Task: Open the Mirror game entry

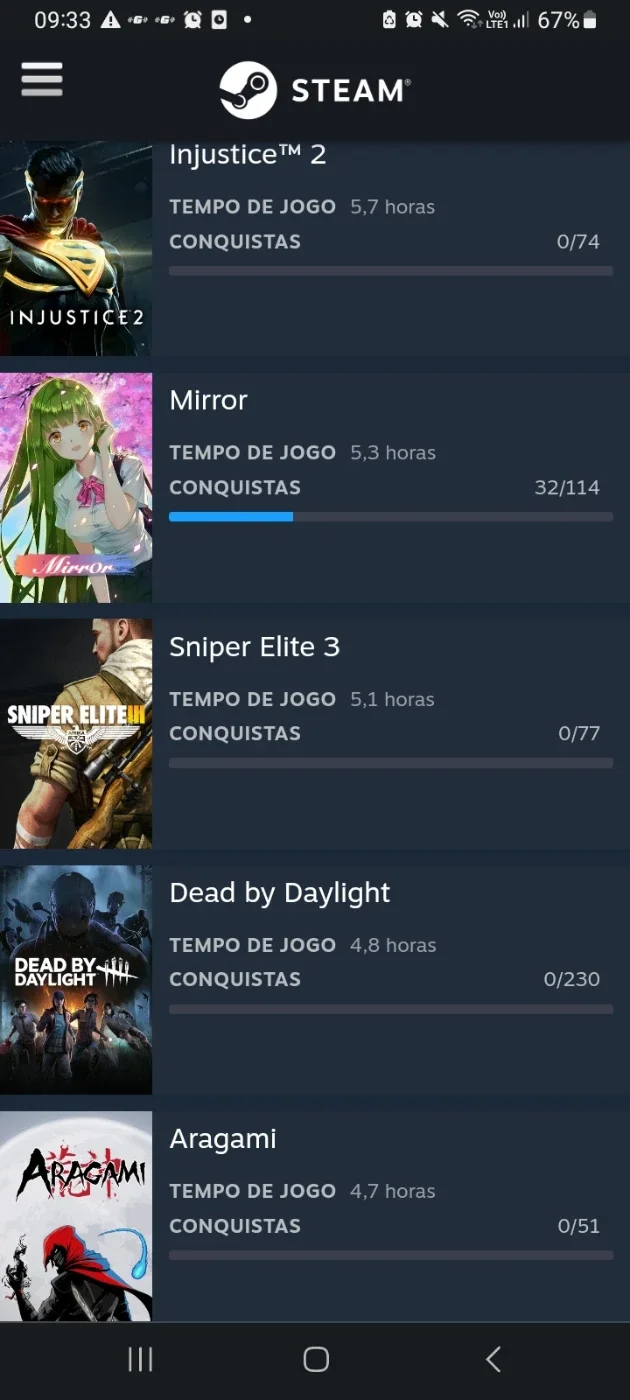Action: tap(315, 488)
